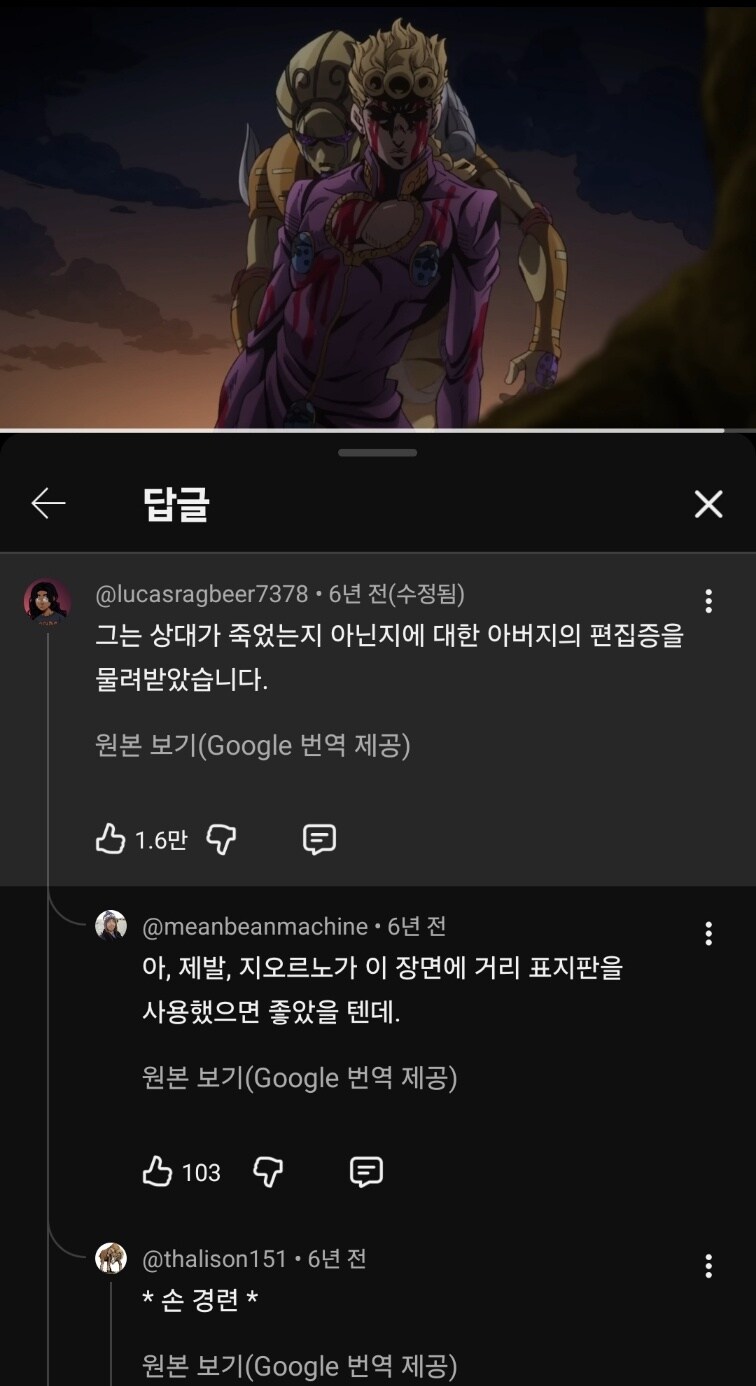Dislike @meanbeanmachine's reply
Screen dimensions: 756x1386
tap(270, 1171)
